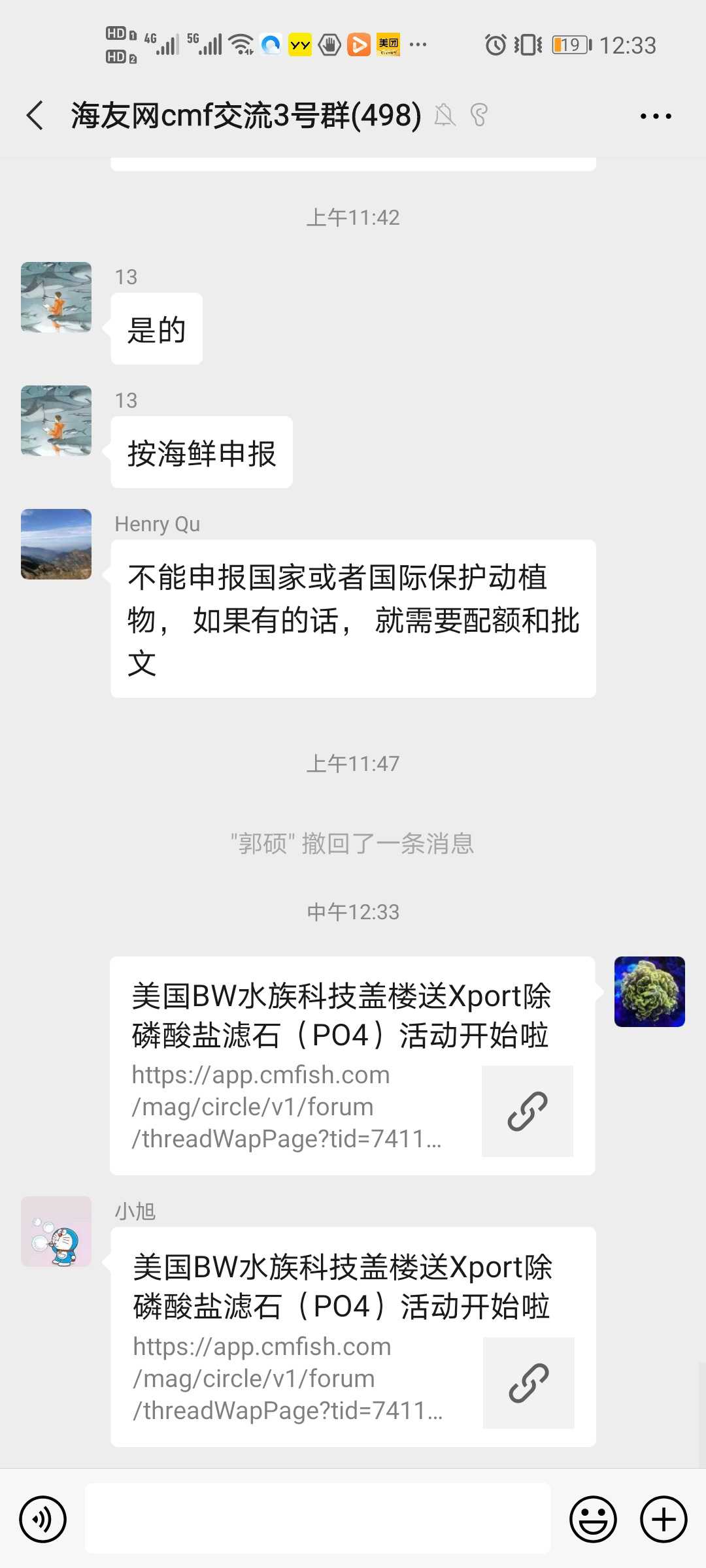
Task: Open Henry Qu's profile avatar
Action: [56, 544]
